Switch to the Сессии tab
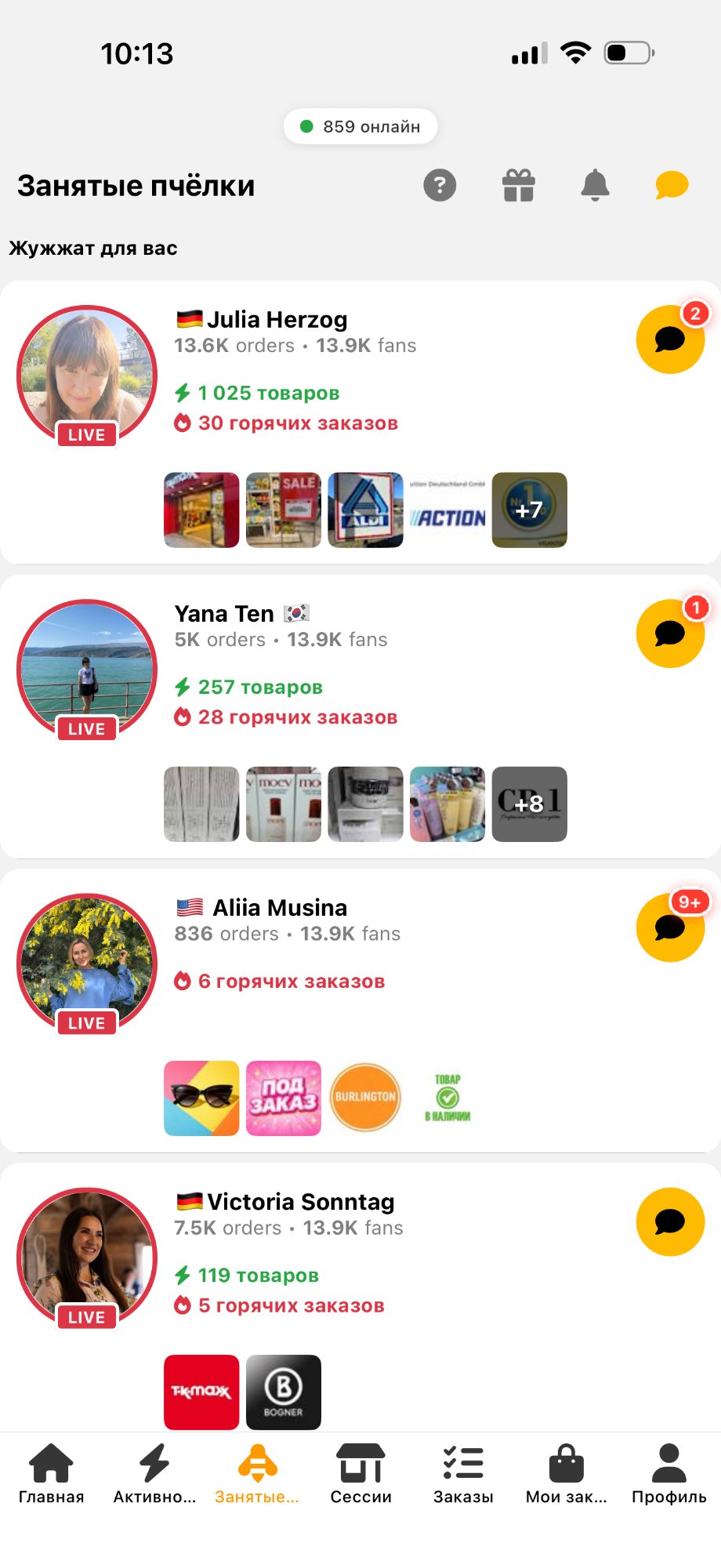Viewport: 721px width, 1568px height. click(360, 1474)
